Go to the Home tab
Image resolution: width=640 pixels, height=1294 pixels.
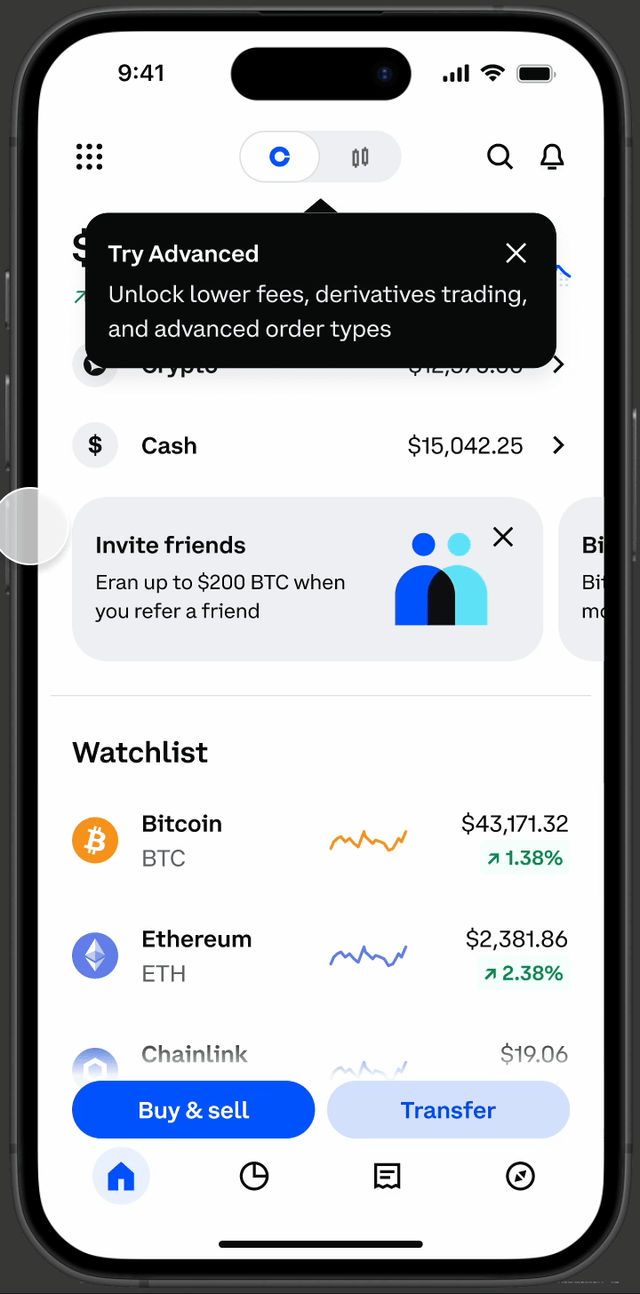tap(121, 1176)
